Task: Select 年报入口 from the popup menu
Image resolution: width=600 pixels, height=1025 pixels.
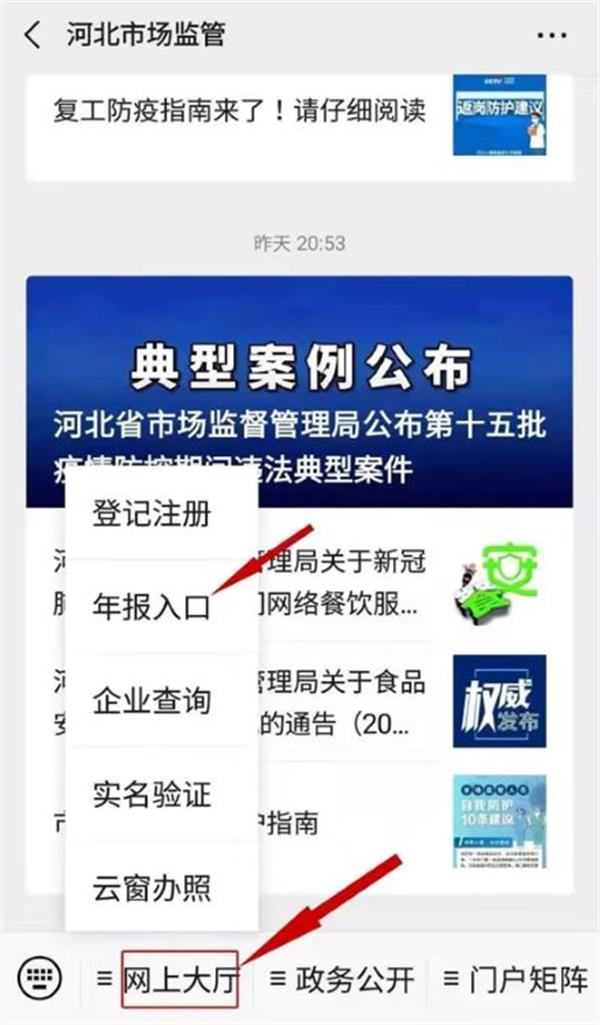Action: pyautogui.click(x=152, y=608)
